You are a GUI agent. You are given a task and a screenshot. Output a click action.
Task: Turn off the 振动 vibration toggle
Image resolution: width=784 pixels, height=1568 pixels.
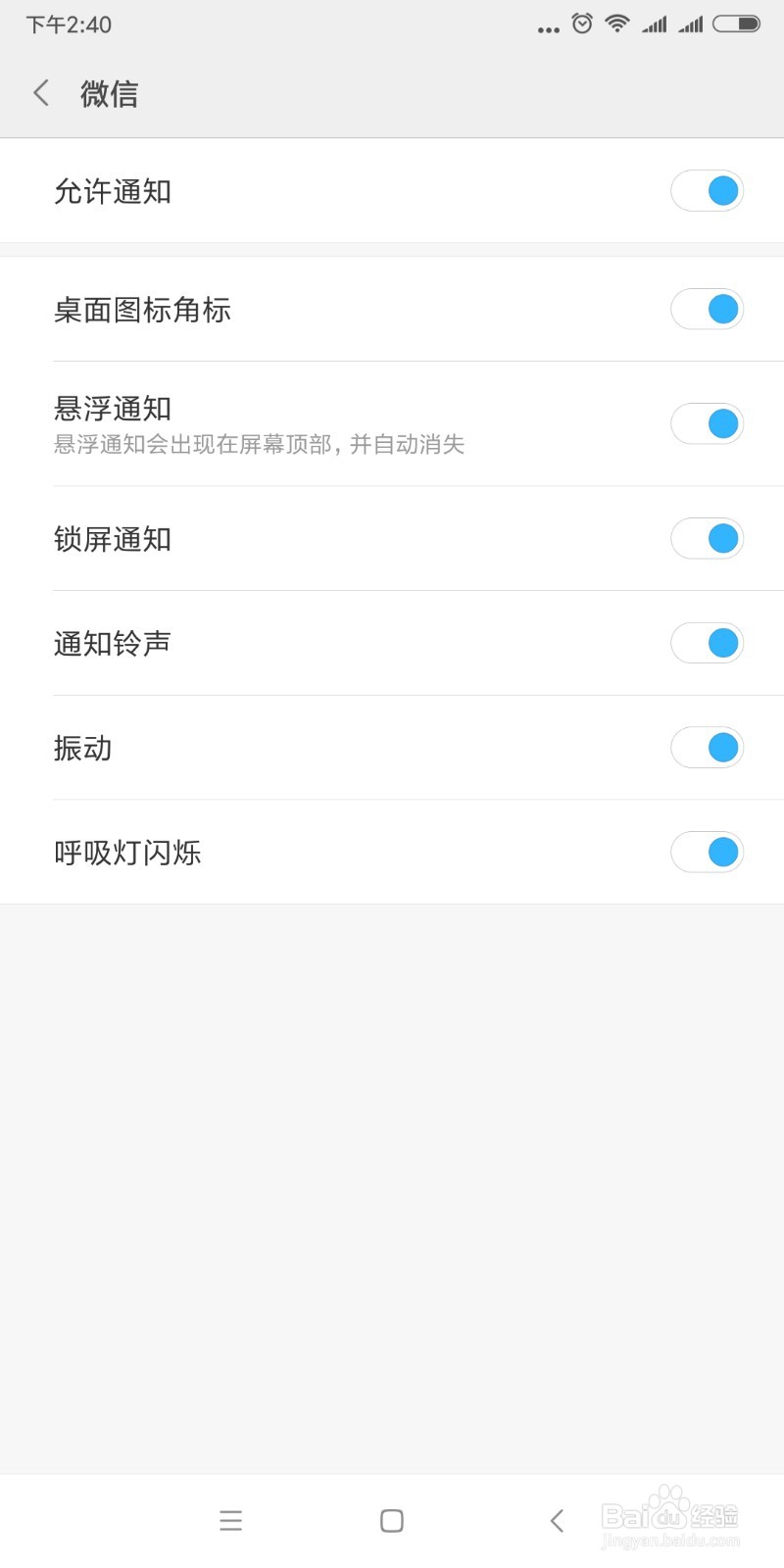point(707,748)
